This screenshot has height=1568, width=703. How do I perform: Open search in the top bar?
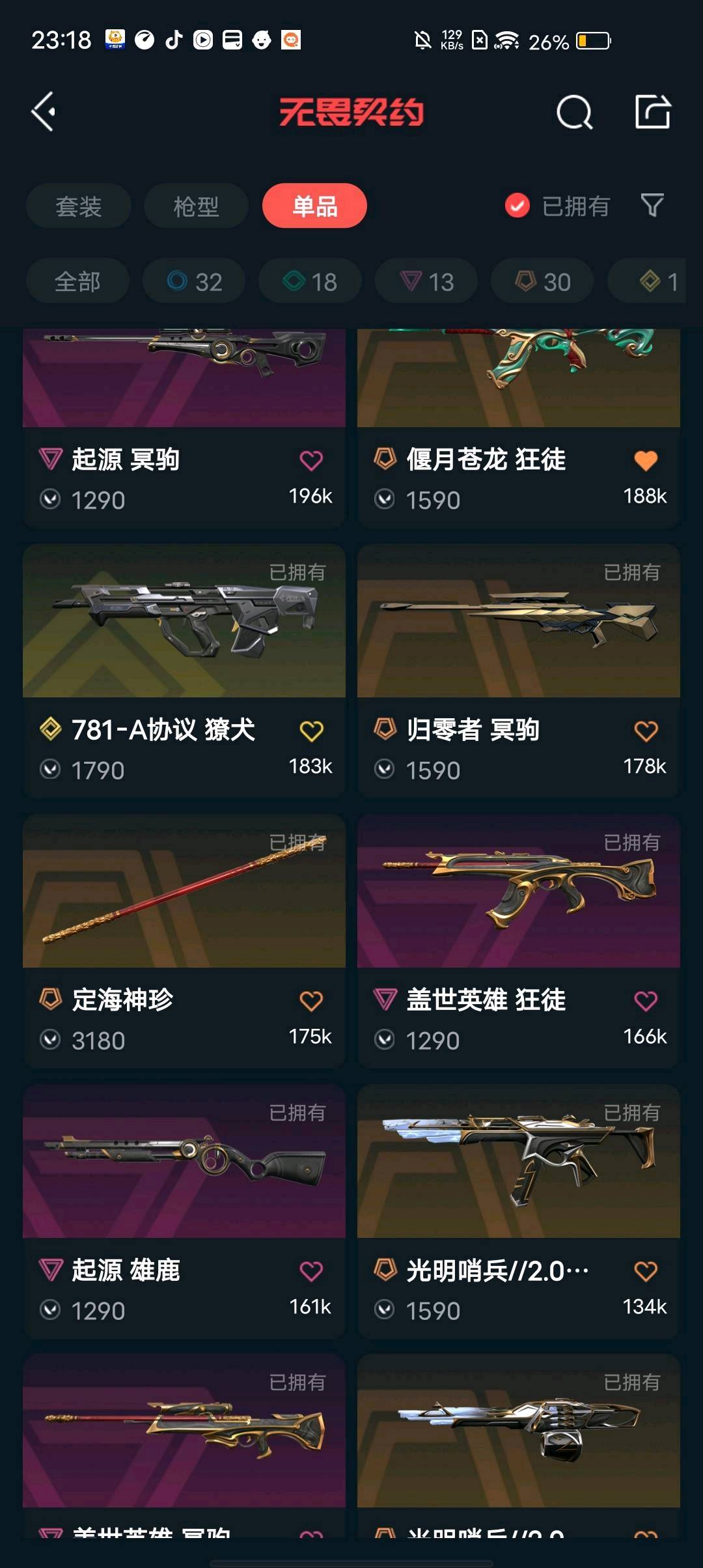(574, 113)
